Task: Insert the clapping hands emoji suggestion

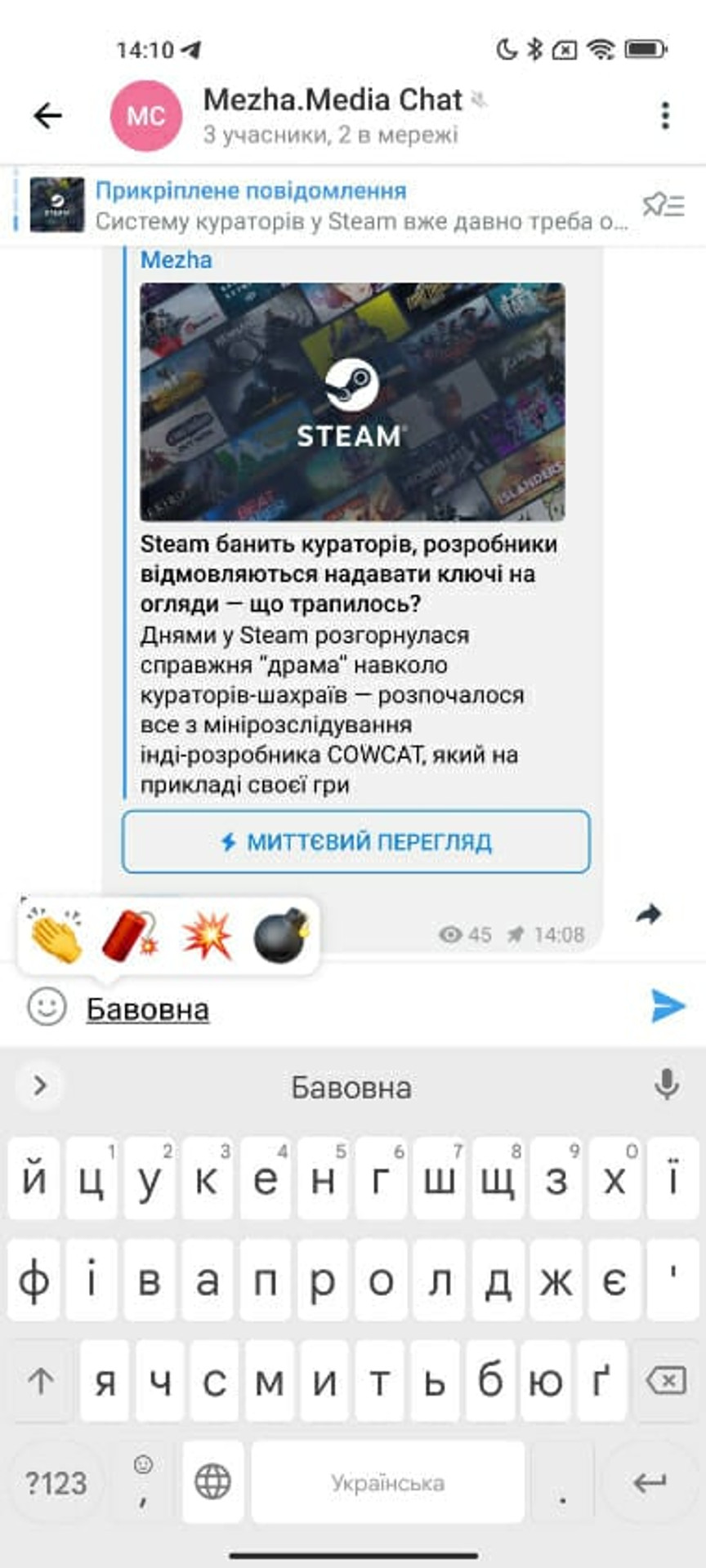Action: pos(56,936)
